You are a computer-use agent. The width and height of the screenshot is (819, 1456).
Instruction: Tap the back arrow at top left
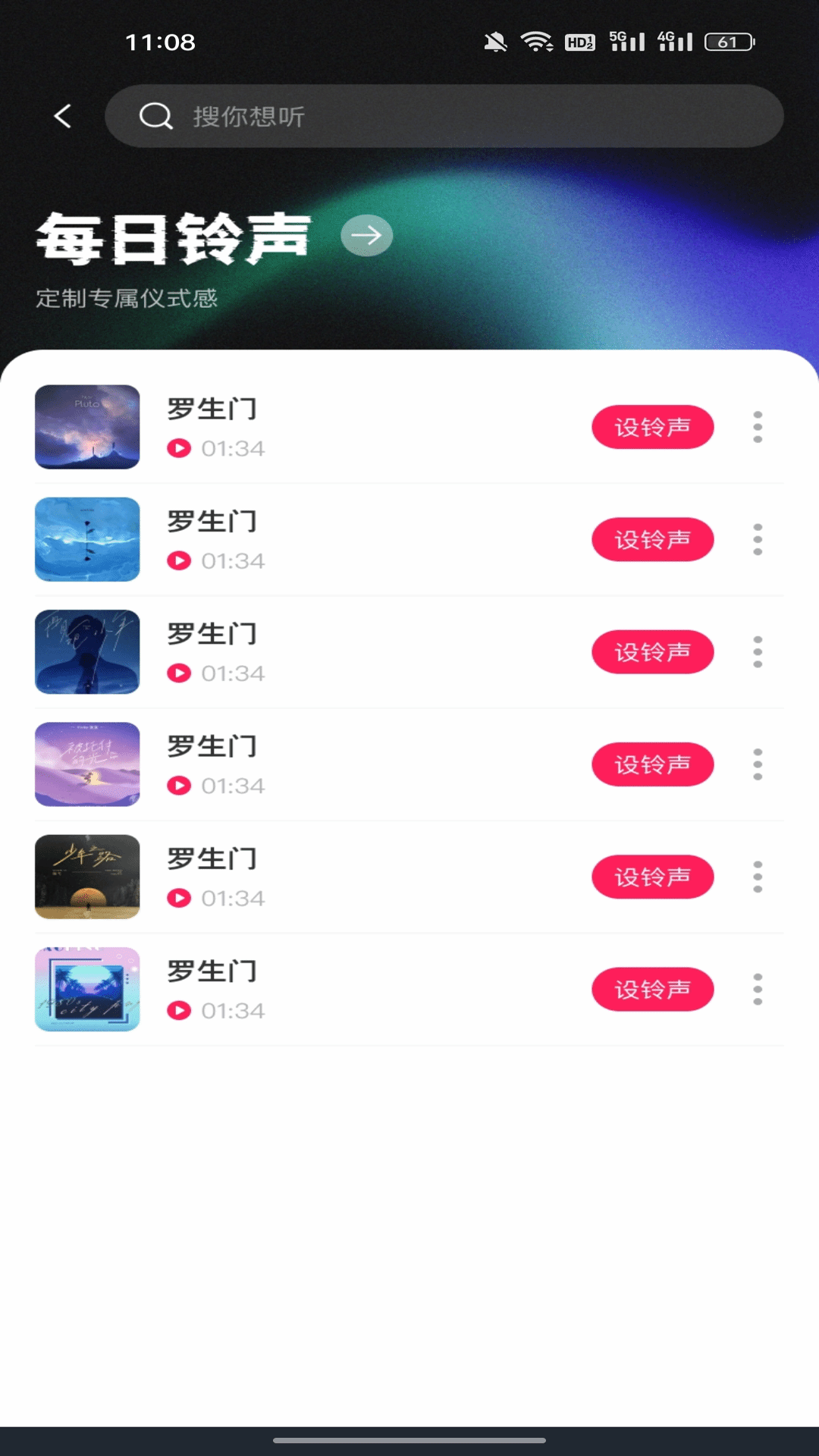coord(63,116)
